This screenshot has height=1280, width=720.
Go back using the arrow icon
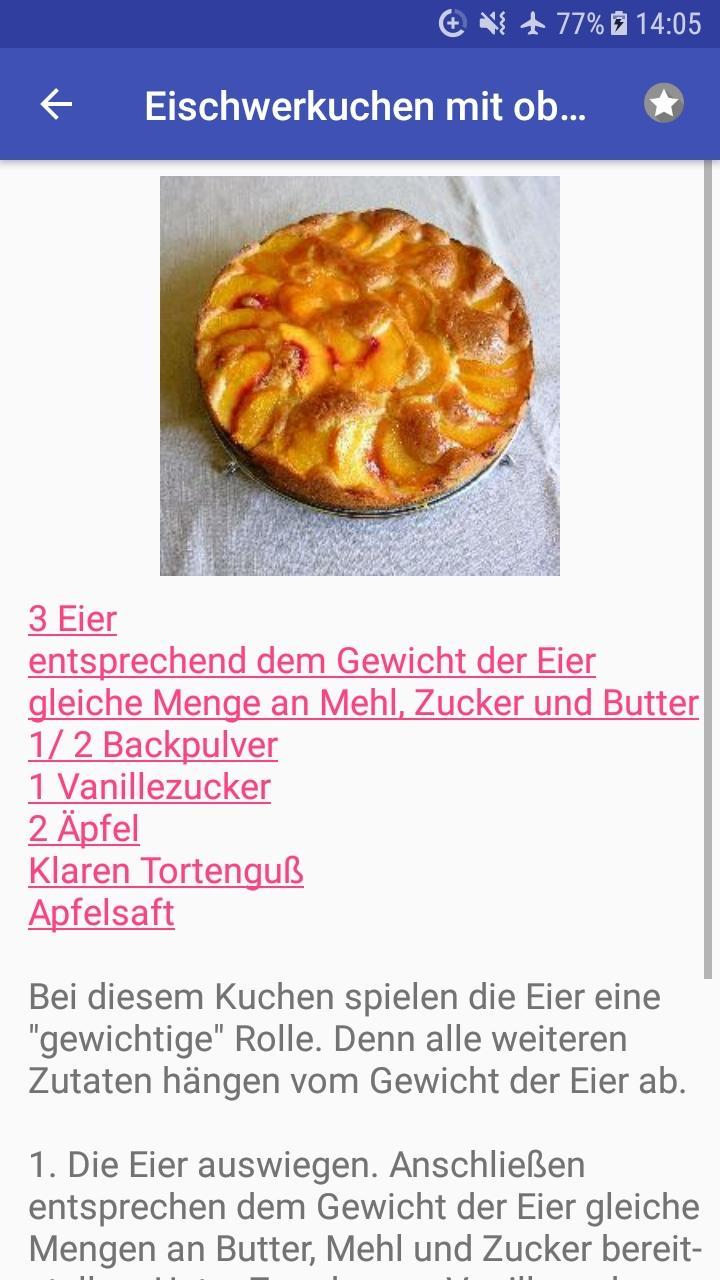[56, 104]
